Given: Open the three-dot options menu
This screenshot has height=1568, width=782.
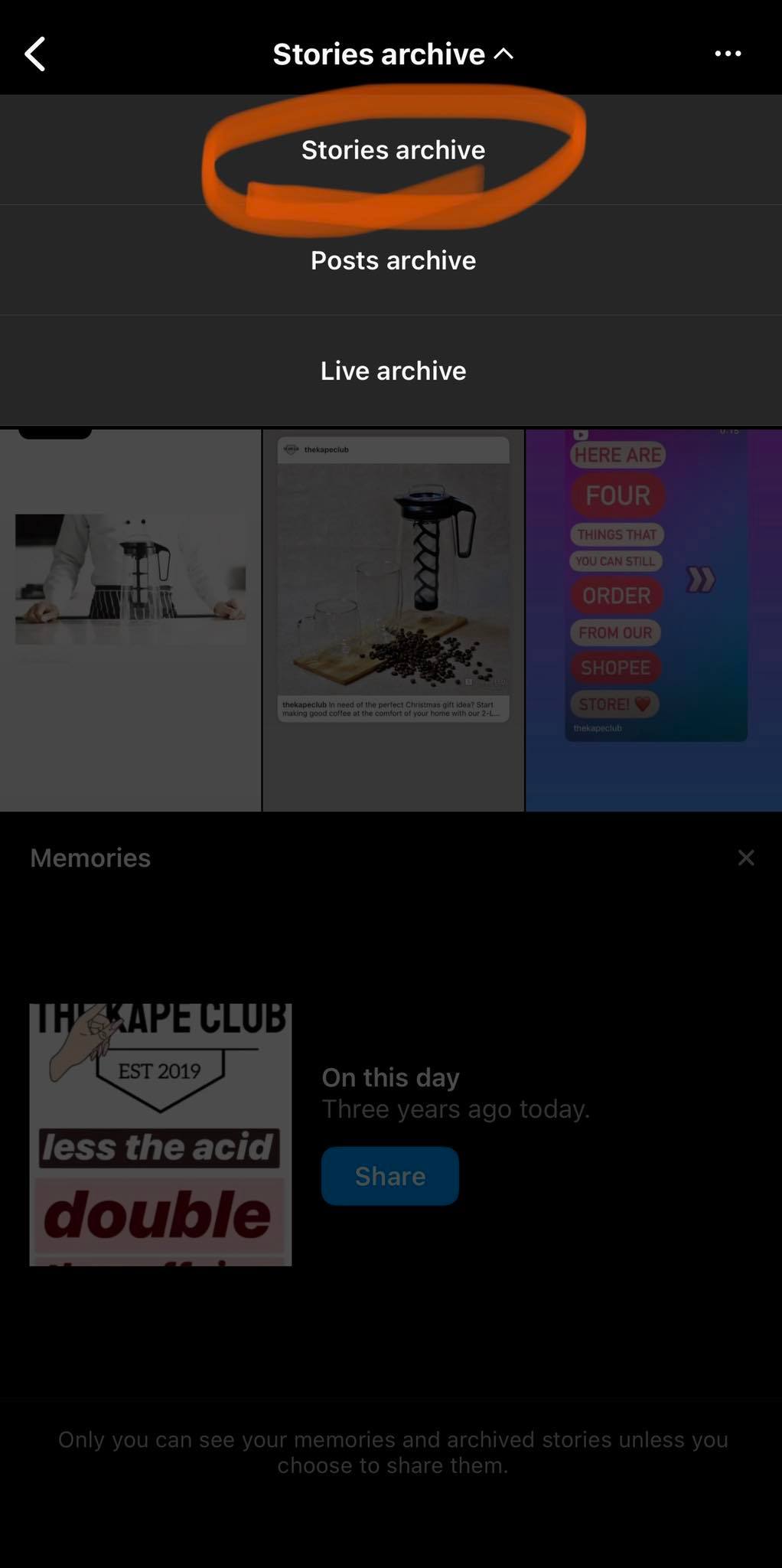Looking at the screenshot, I should click(727, 54).
